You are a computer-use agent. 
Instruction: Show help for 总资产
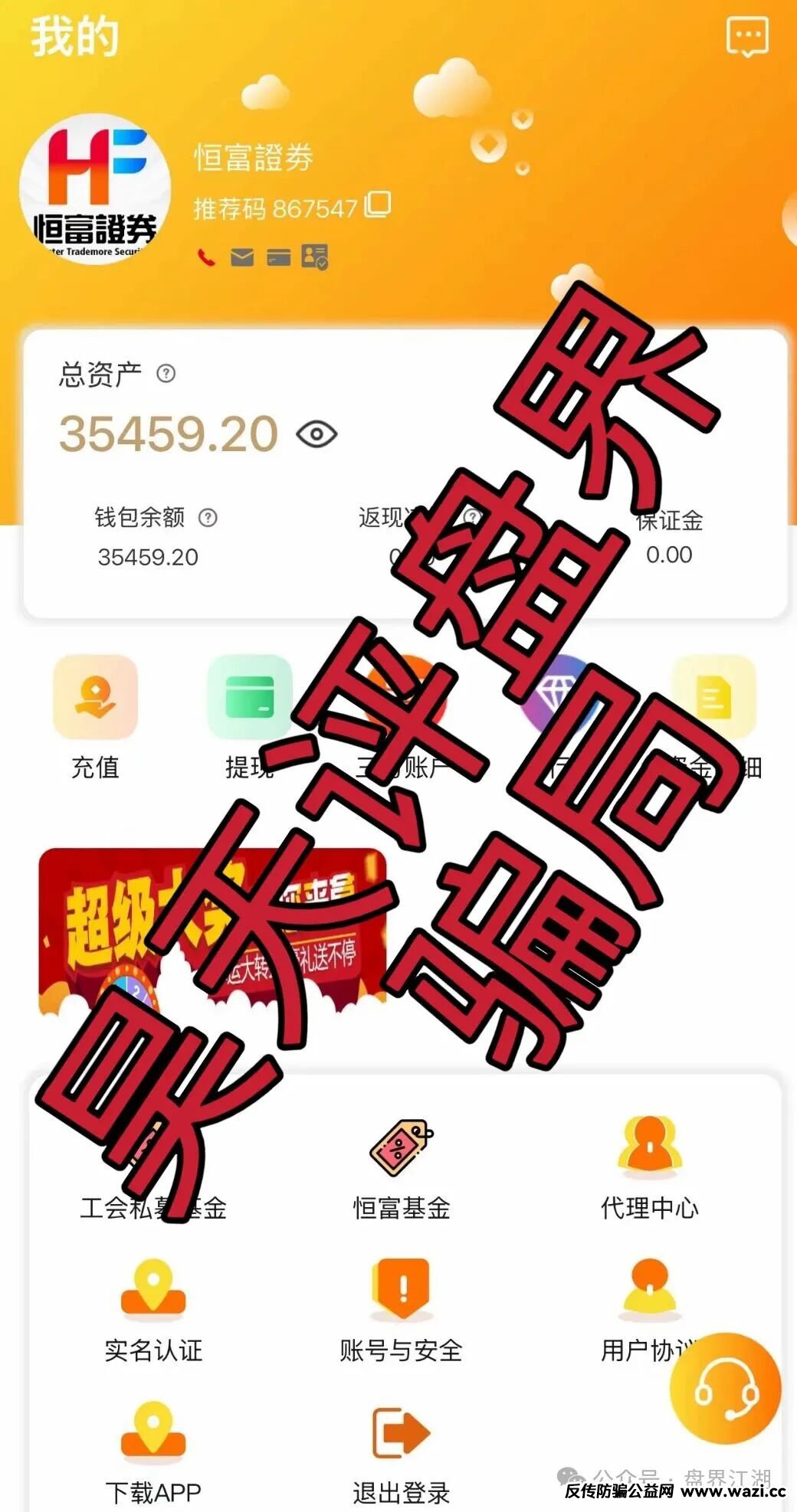(166, 374)
